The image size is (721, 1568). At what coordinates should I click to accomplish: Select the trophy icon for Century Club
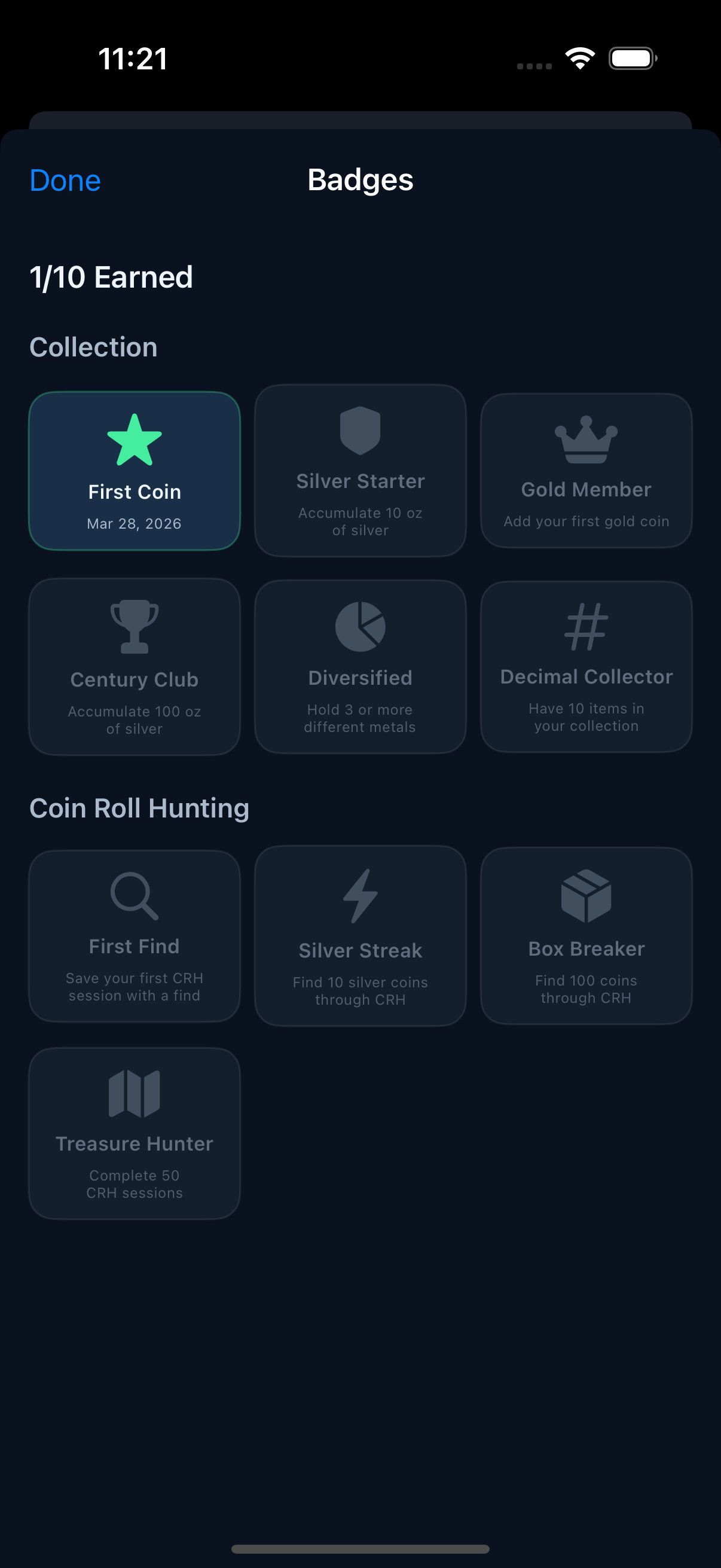point(135,627)
